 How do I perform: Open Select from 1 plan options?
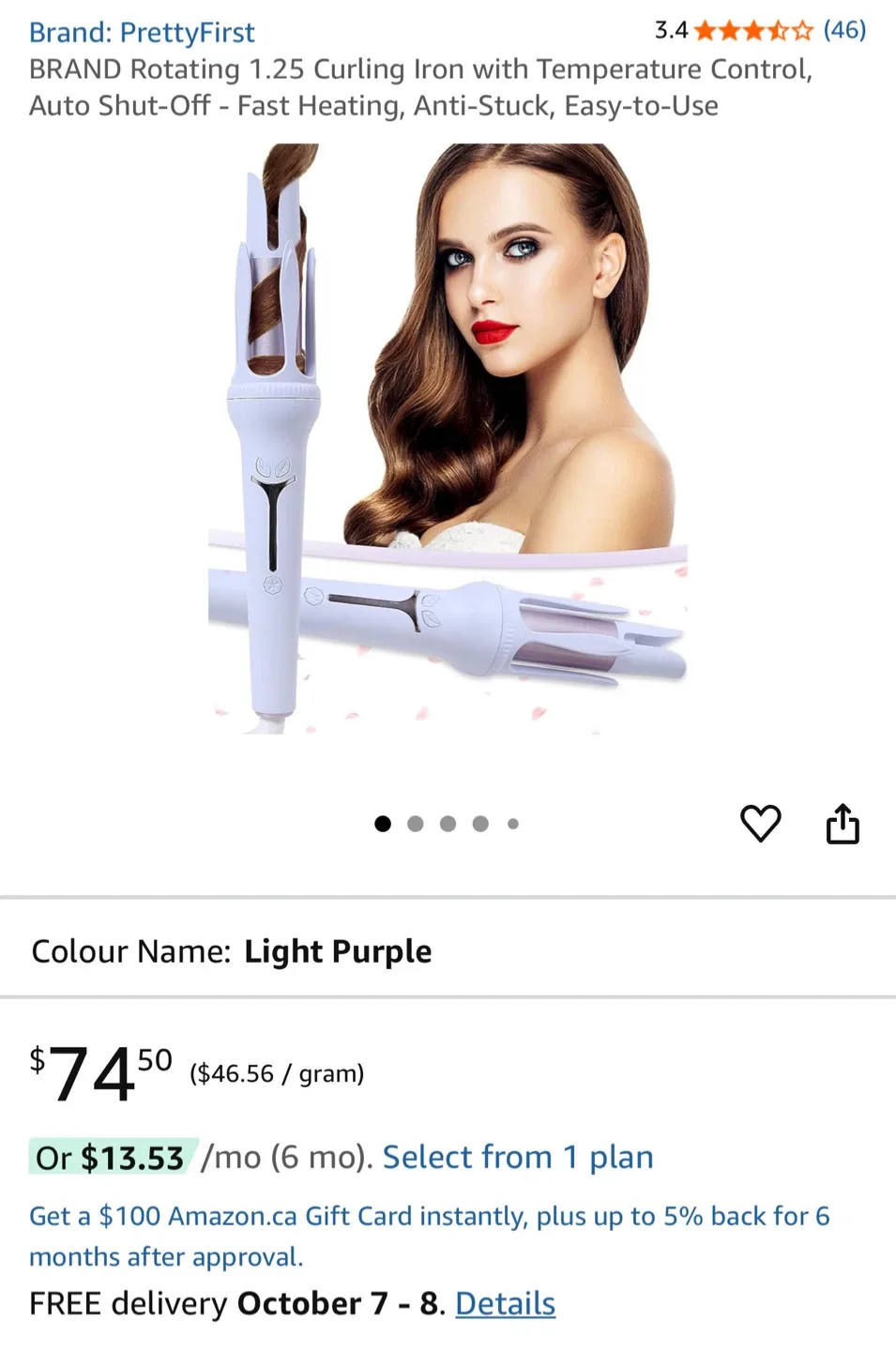click(x=517, y=1157)
